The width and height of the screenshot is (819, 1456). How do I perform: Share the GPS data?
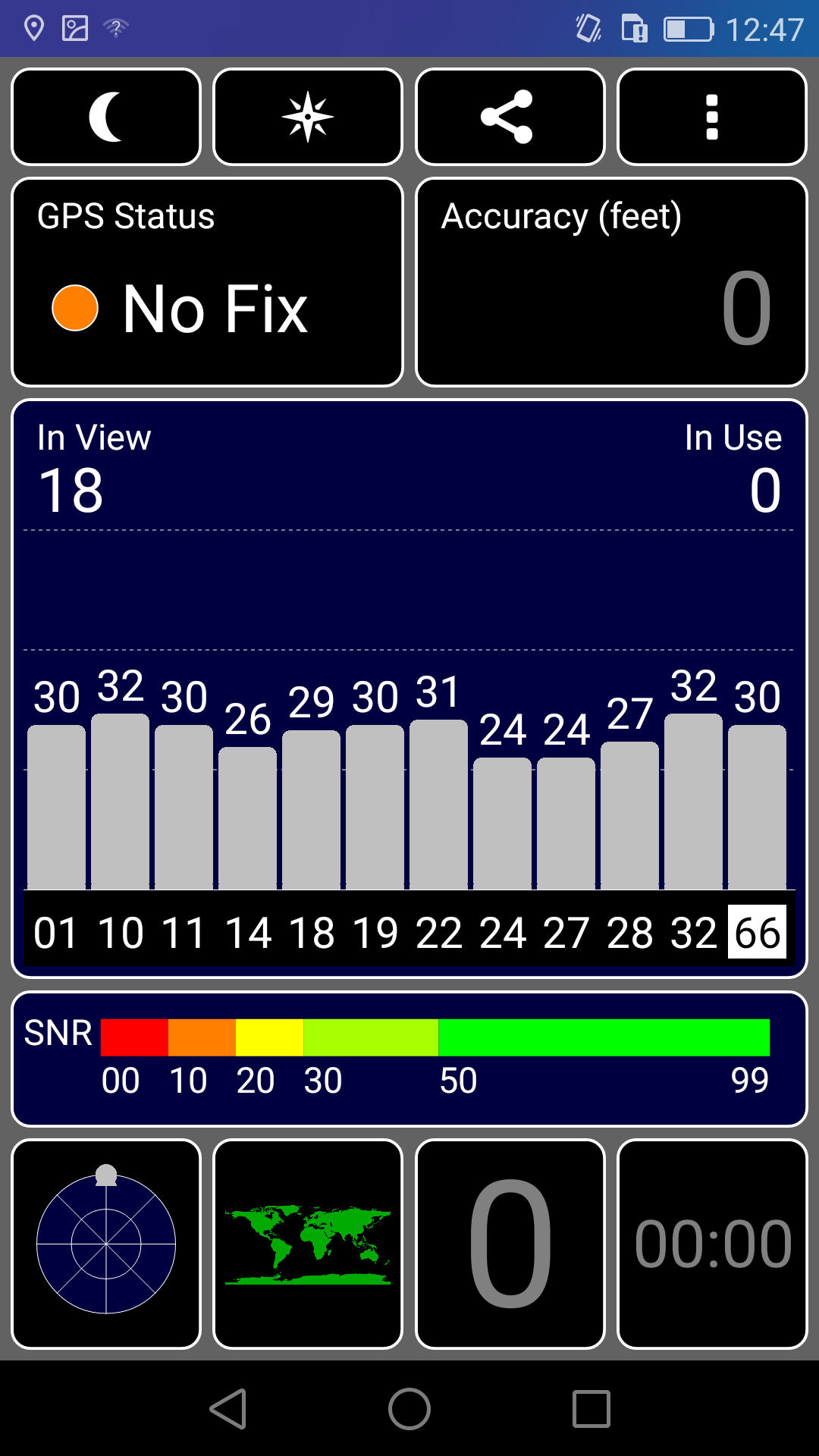point(510,117)
